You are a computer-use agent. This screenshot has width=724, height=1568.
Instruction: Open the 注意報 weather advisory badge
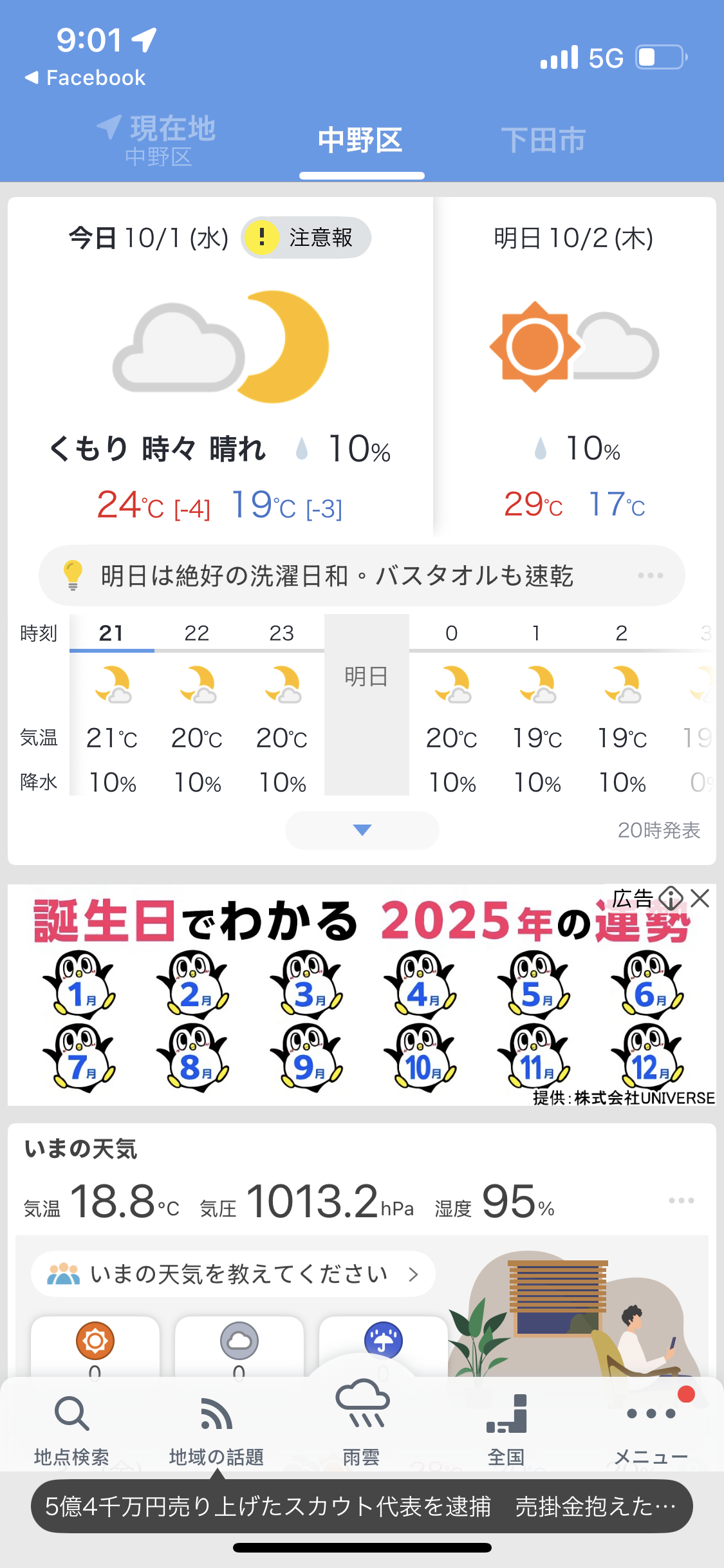tap(307, 238)
